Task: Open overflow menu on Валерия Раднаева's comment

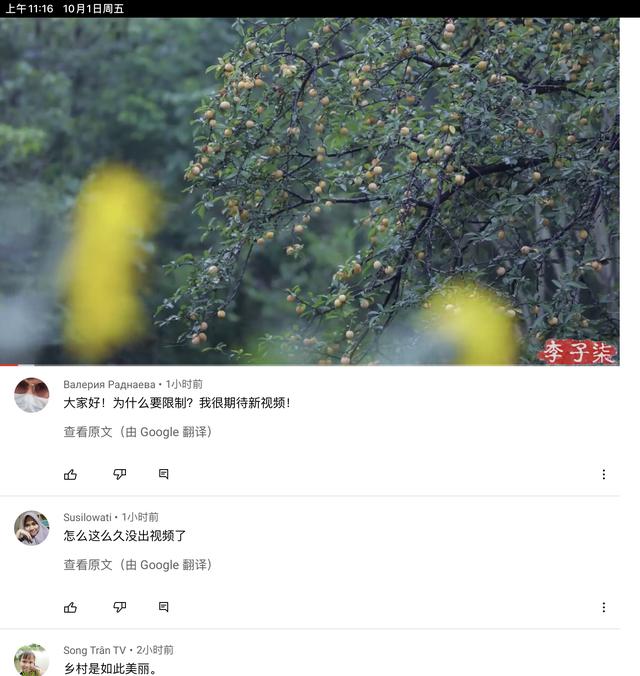Action: (x=603, y=474)
